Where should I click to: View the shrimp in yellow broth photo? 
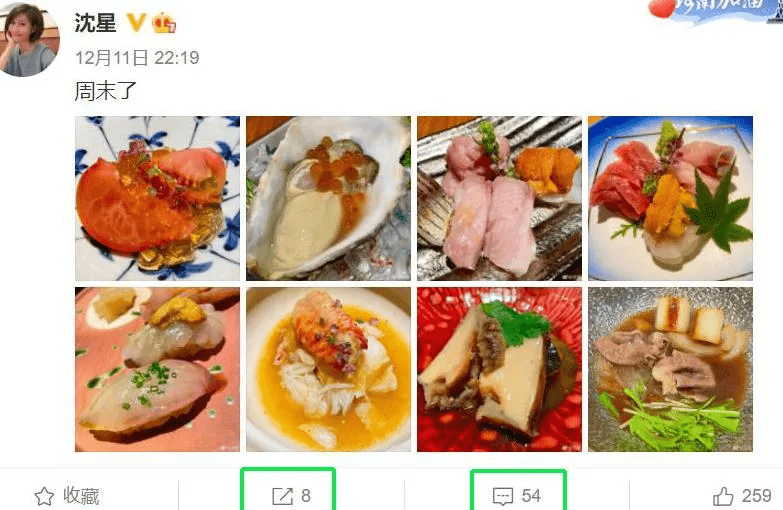click(328, 369)
